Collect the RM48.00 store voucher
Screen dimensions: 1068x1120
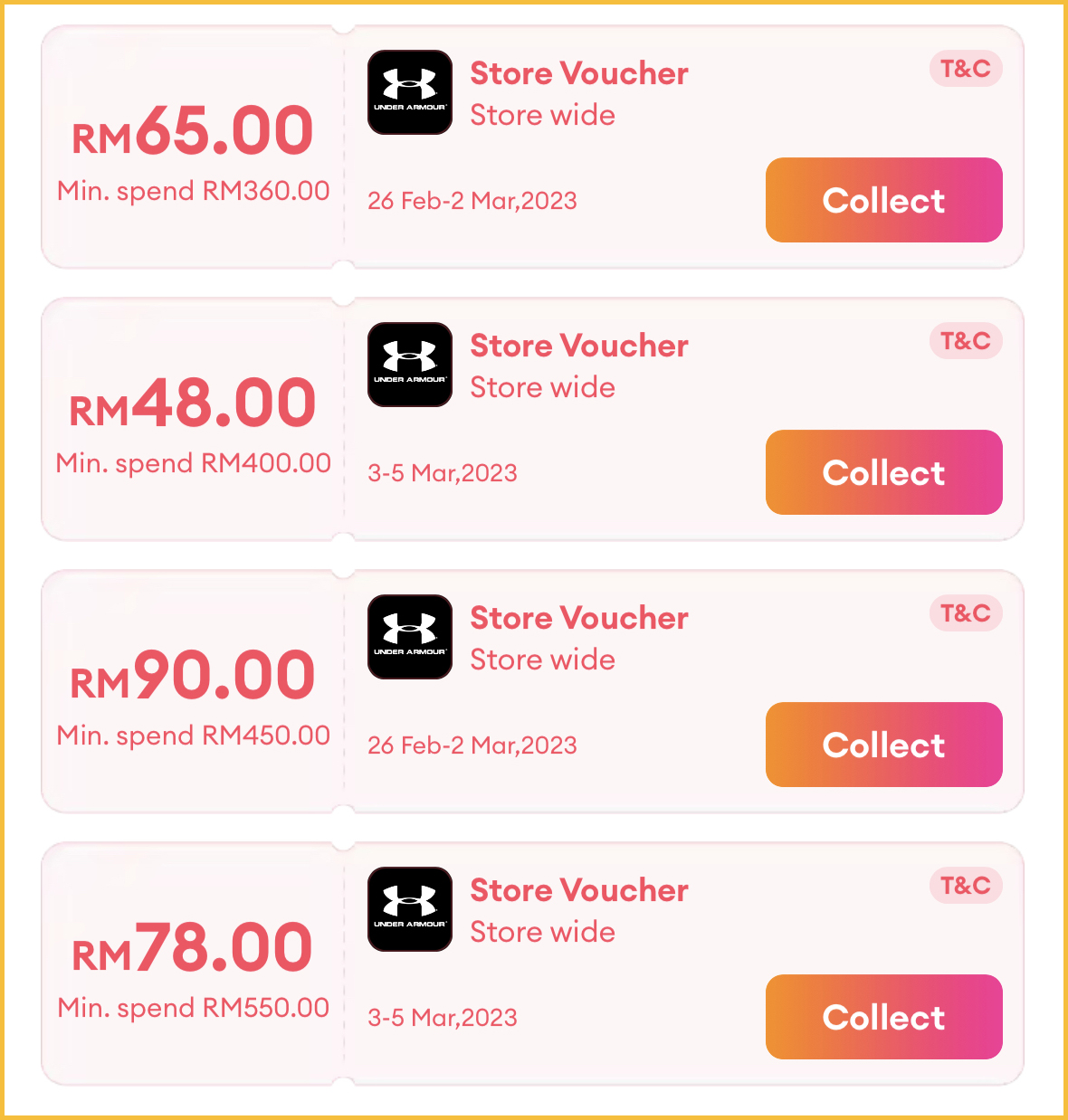tap(883, 472)
